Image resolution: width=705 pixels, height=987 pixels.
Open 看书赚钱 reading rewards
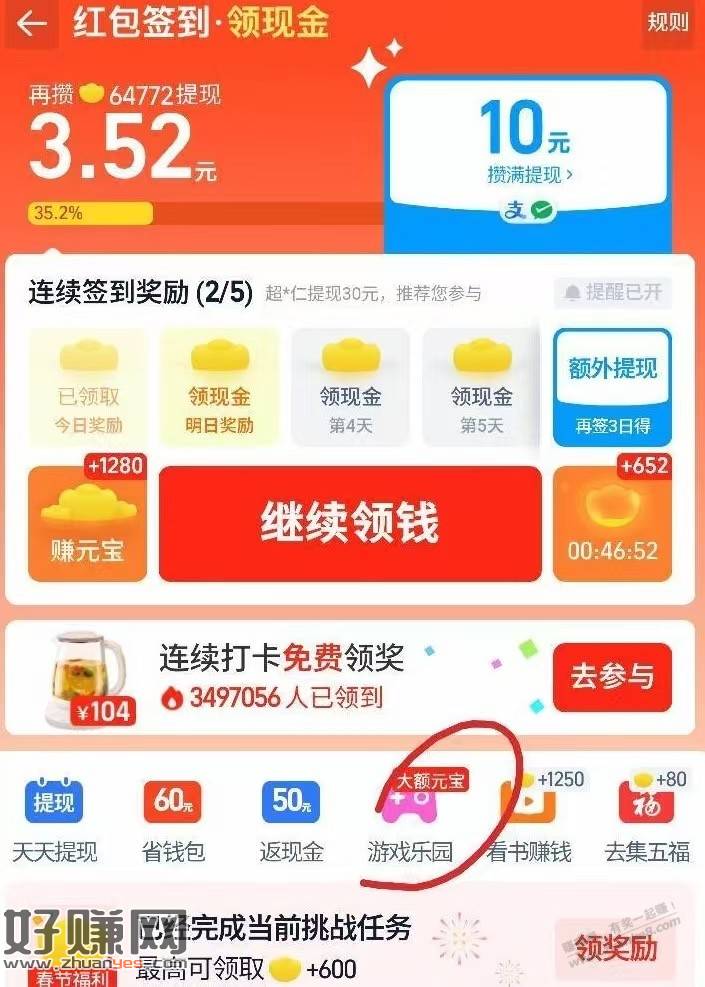click(x=528, y=822)
